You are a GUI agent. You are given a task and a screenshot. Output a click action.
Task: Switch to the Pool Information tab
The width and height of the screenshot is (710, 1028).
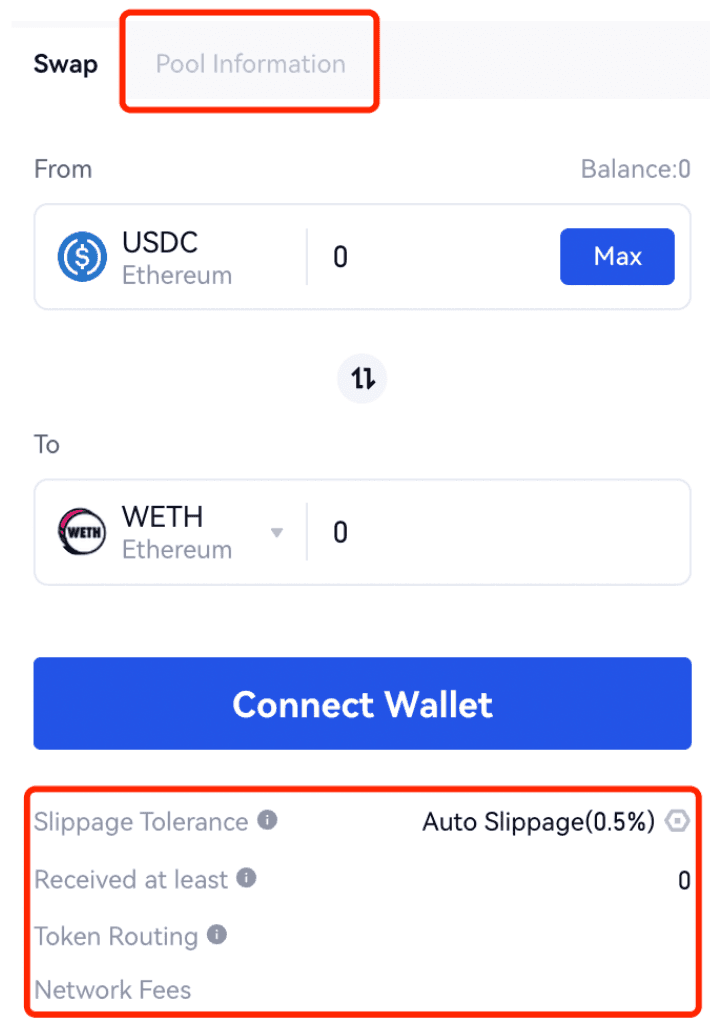tap(250, 64)
